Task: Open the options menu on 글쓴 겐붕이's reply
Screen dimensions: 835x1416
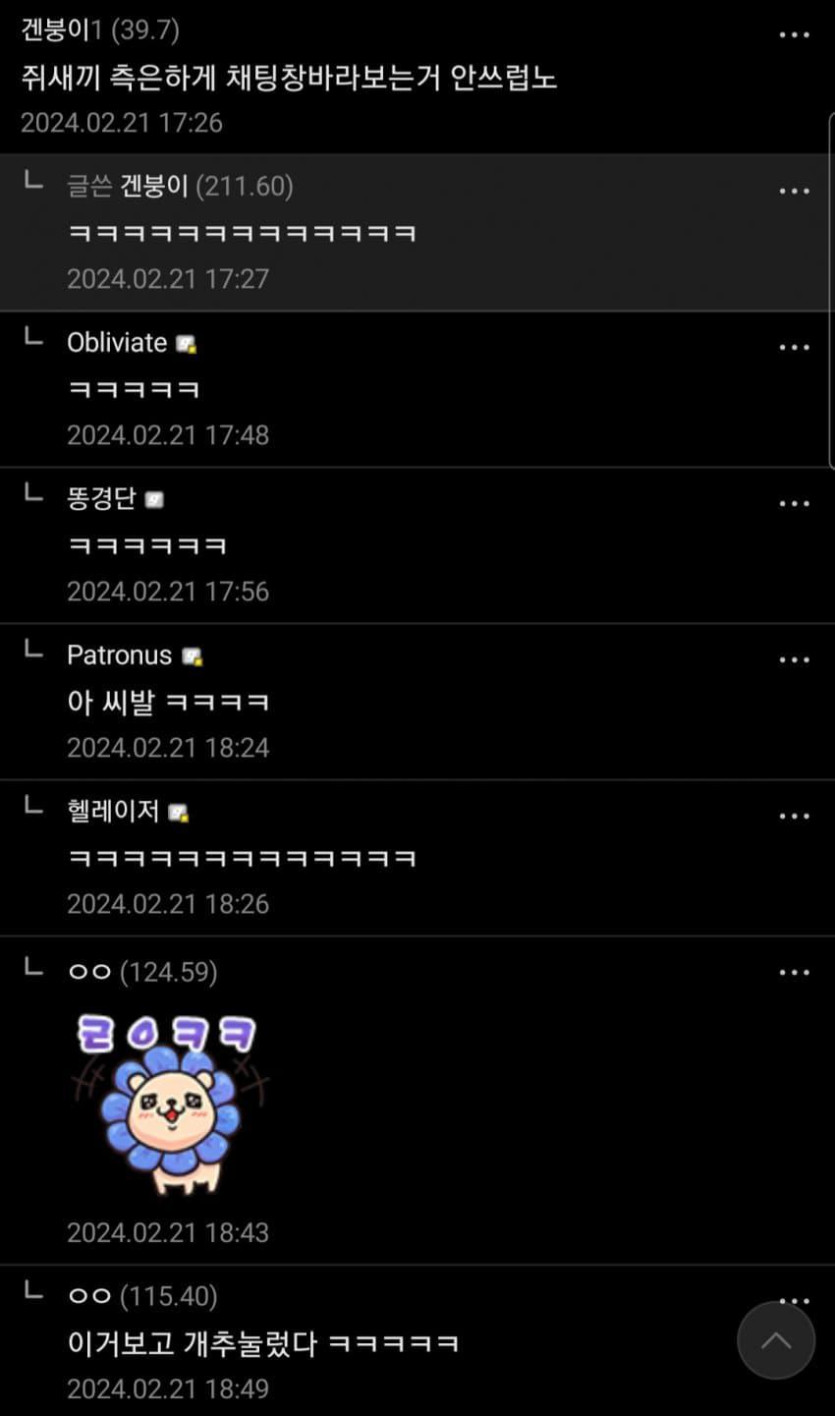Action: pyautogui.click(x=794, y=191)
